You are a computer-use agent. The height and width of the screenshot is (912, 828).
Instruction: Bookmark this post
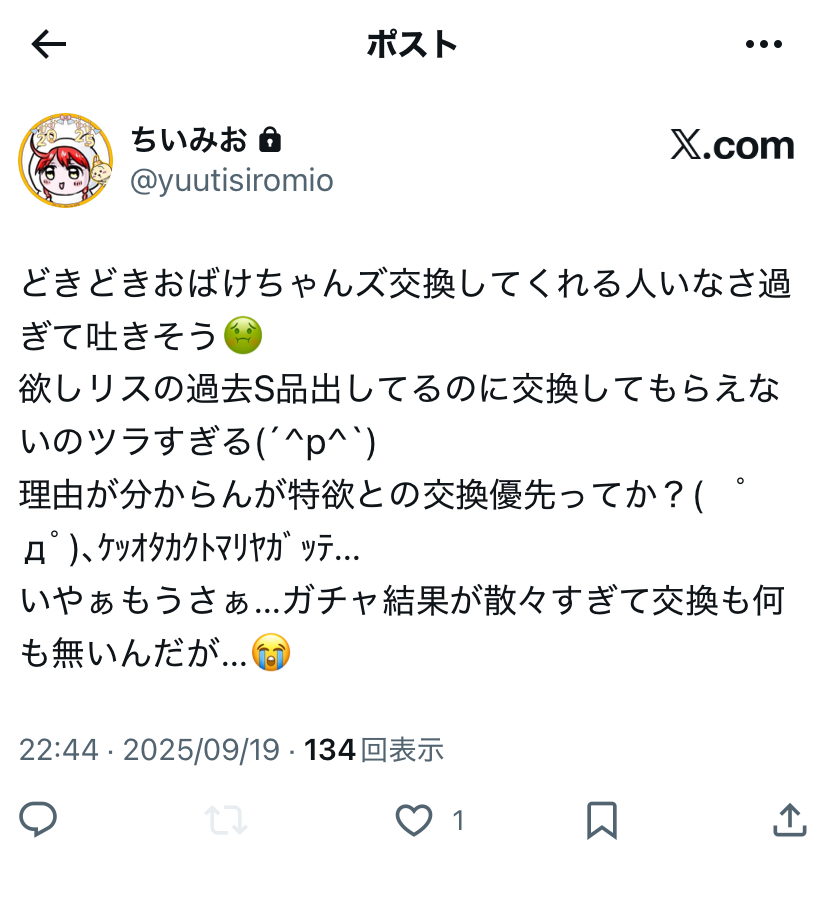click(601, 820)
